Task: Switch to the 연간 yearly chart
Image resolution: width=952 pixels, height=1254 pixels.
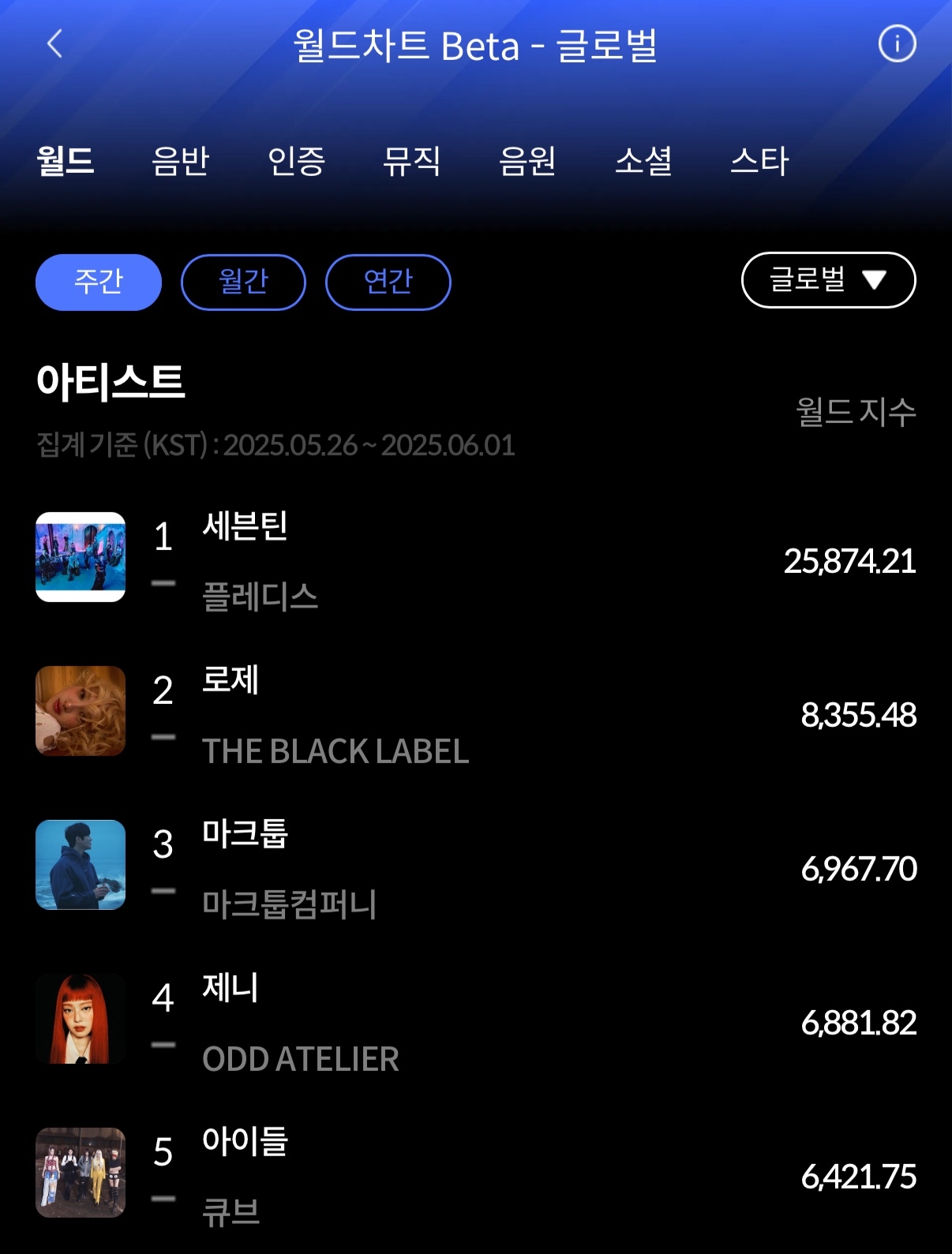Action: (x=388, y=280)
